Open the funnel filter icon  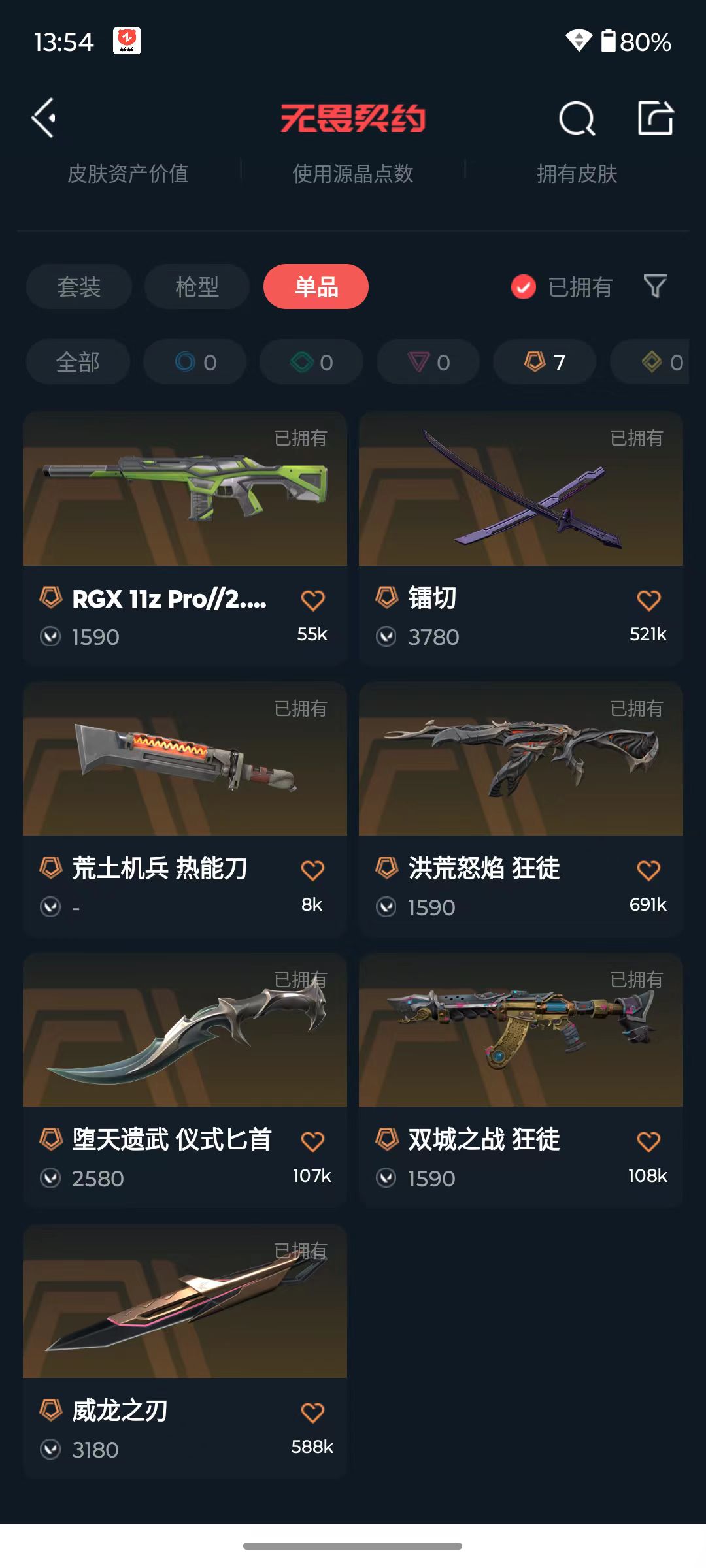point(655,286)
